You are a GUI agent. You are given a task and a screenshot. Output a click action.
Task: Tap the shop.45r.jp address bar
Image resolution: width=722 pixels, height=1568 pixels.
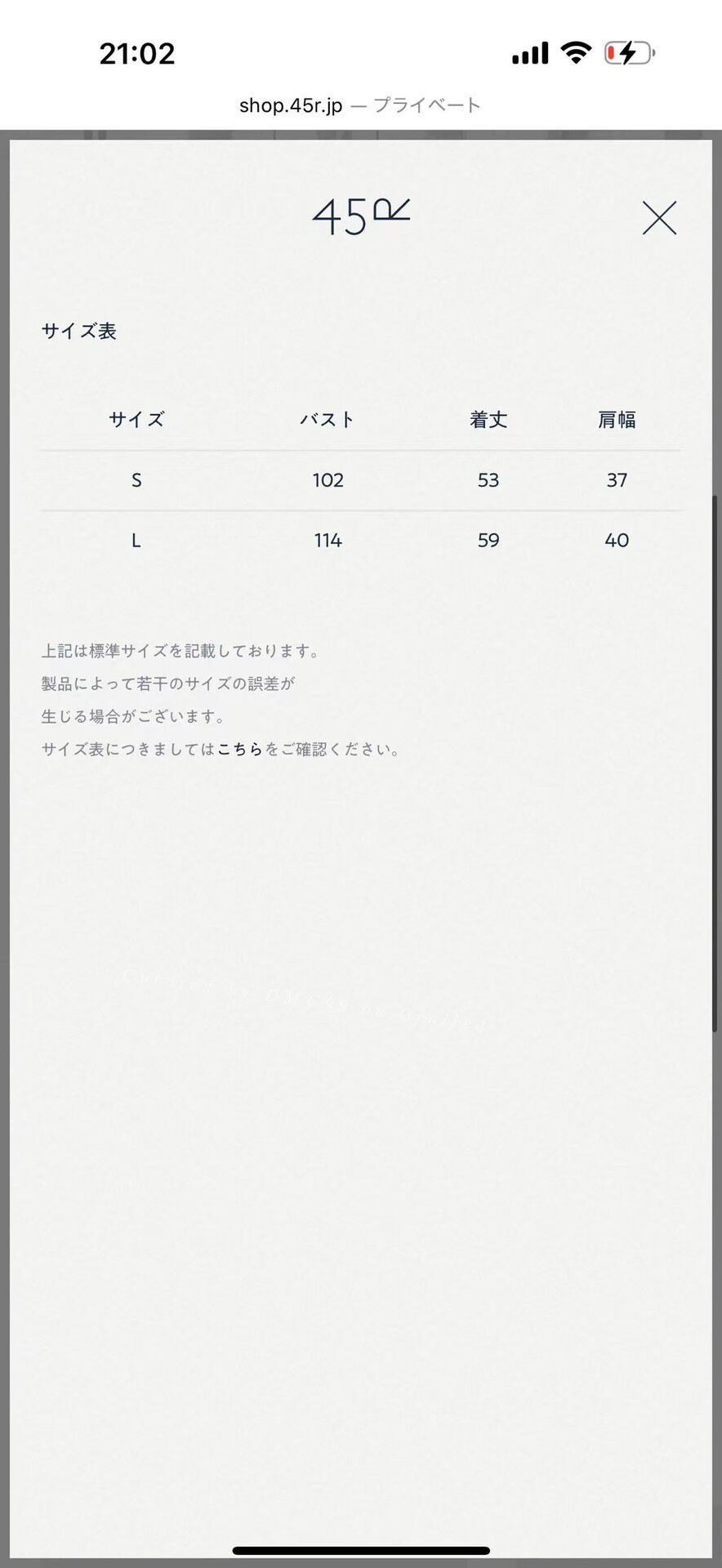pyautogui.click(x=360, y=105)
